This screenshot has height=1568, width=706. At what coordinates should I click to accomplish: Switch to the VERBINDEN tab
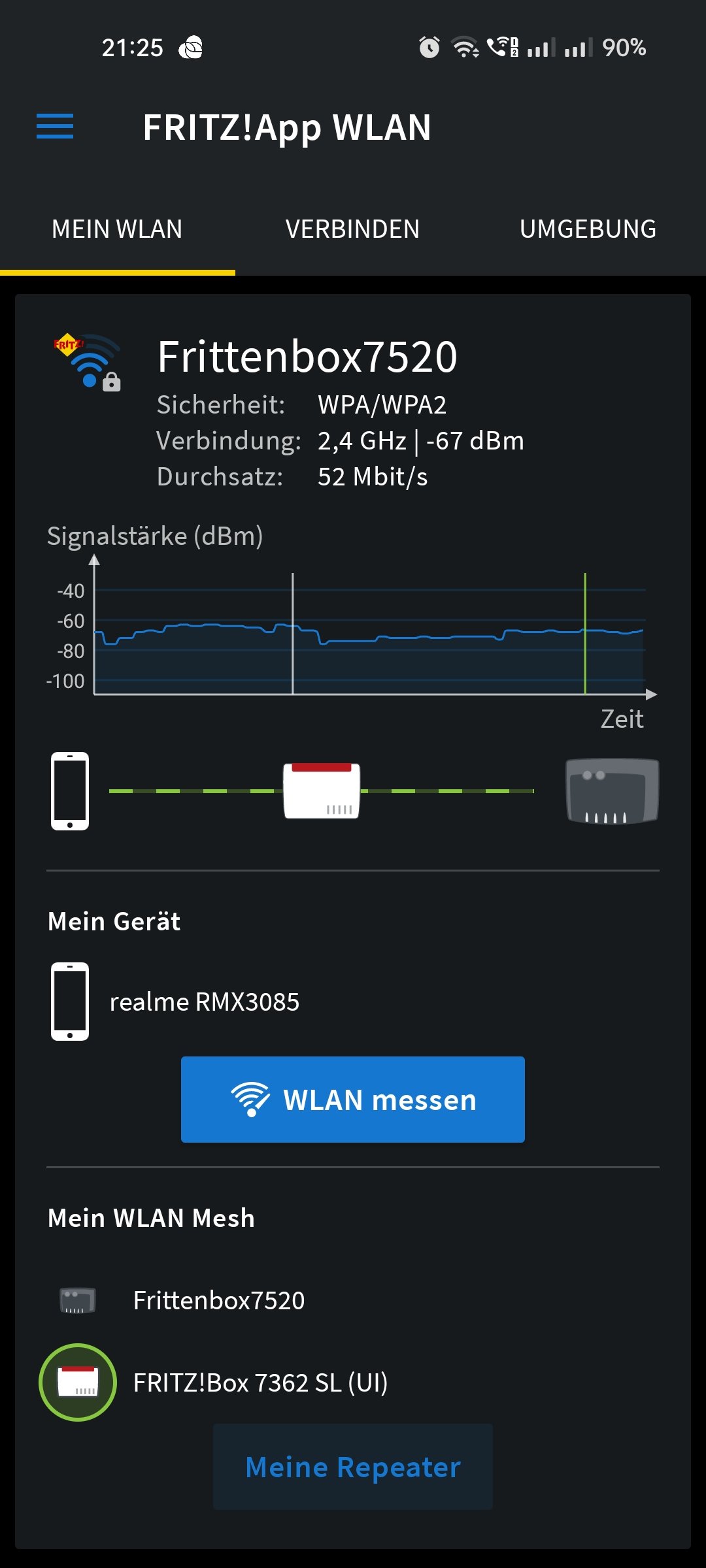[352, 229]
